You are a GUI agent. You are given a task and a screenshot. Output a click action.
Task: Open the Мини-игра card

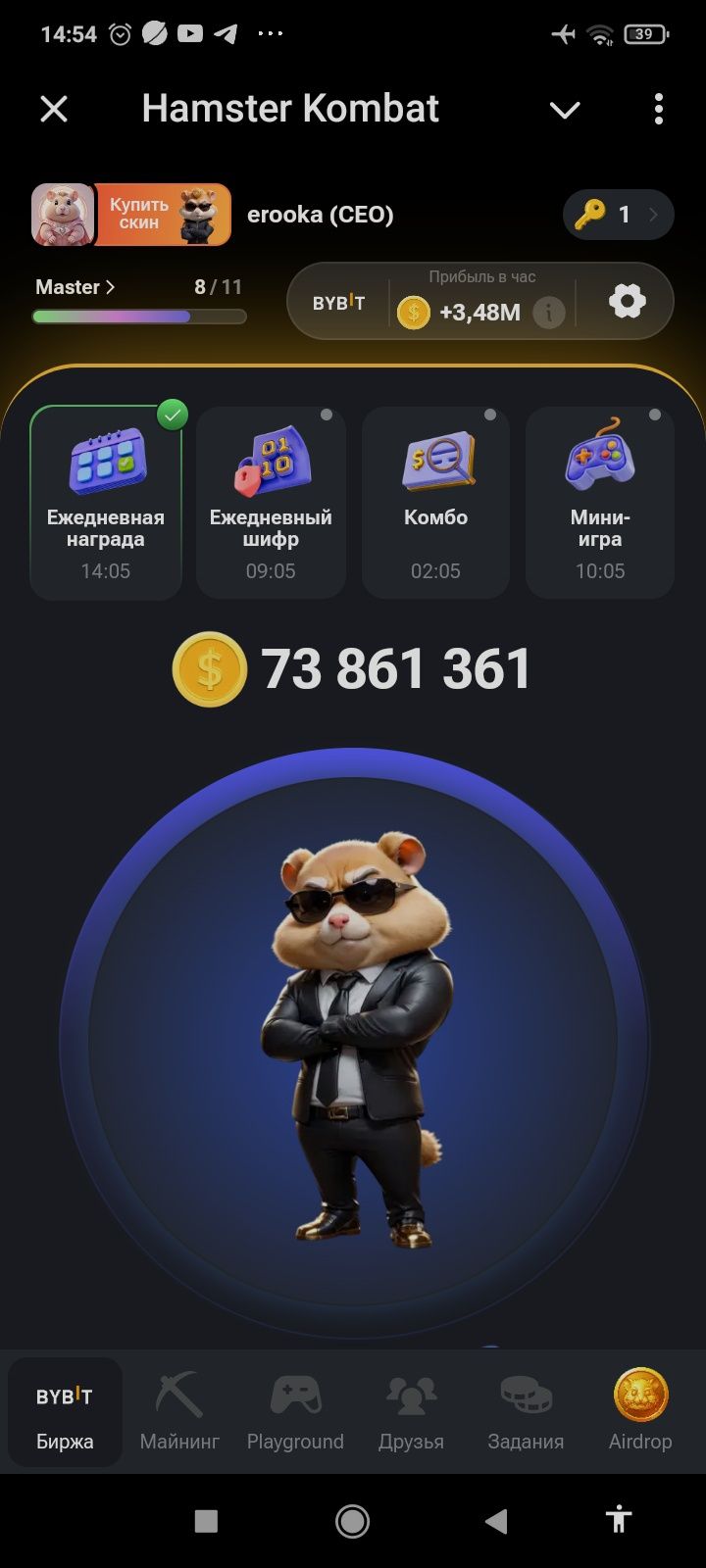tap(600, 502)
